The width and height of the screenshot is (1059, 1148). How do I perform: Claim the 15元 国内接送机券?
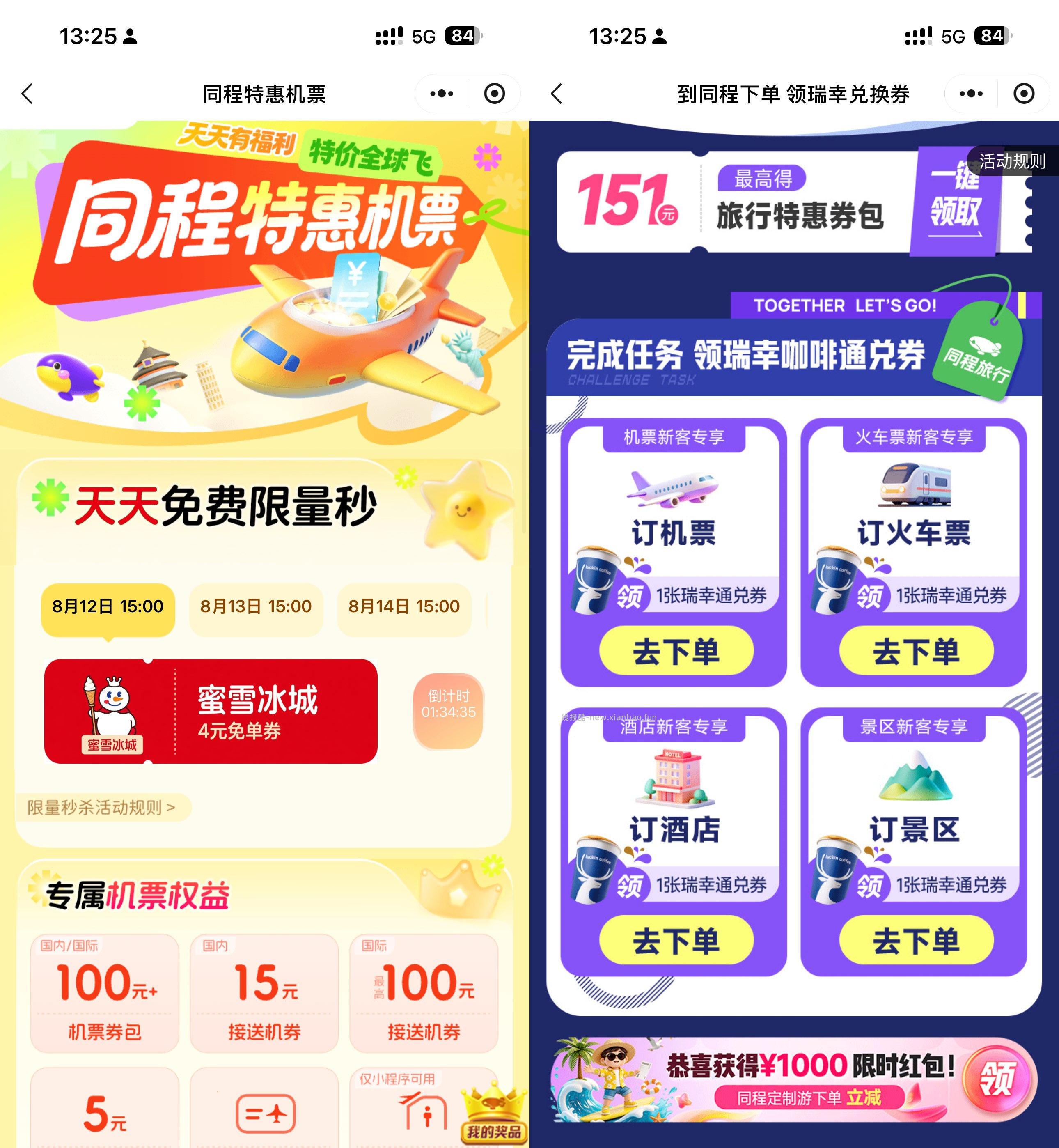(x=264, y=993)
